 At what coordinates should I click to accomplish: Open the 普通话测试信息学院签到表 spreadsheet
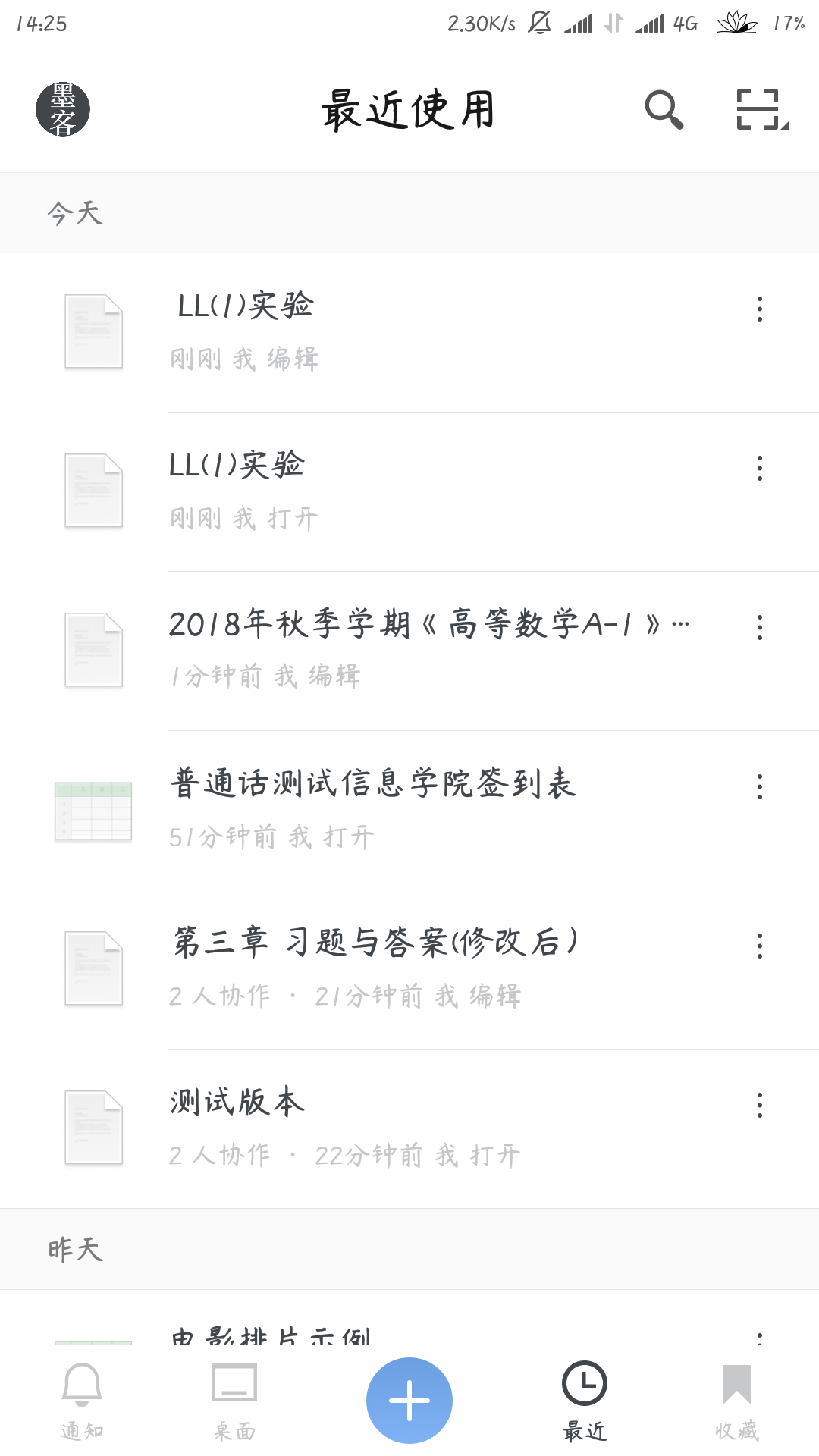(409, 811)
